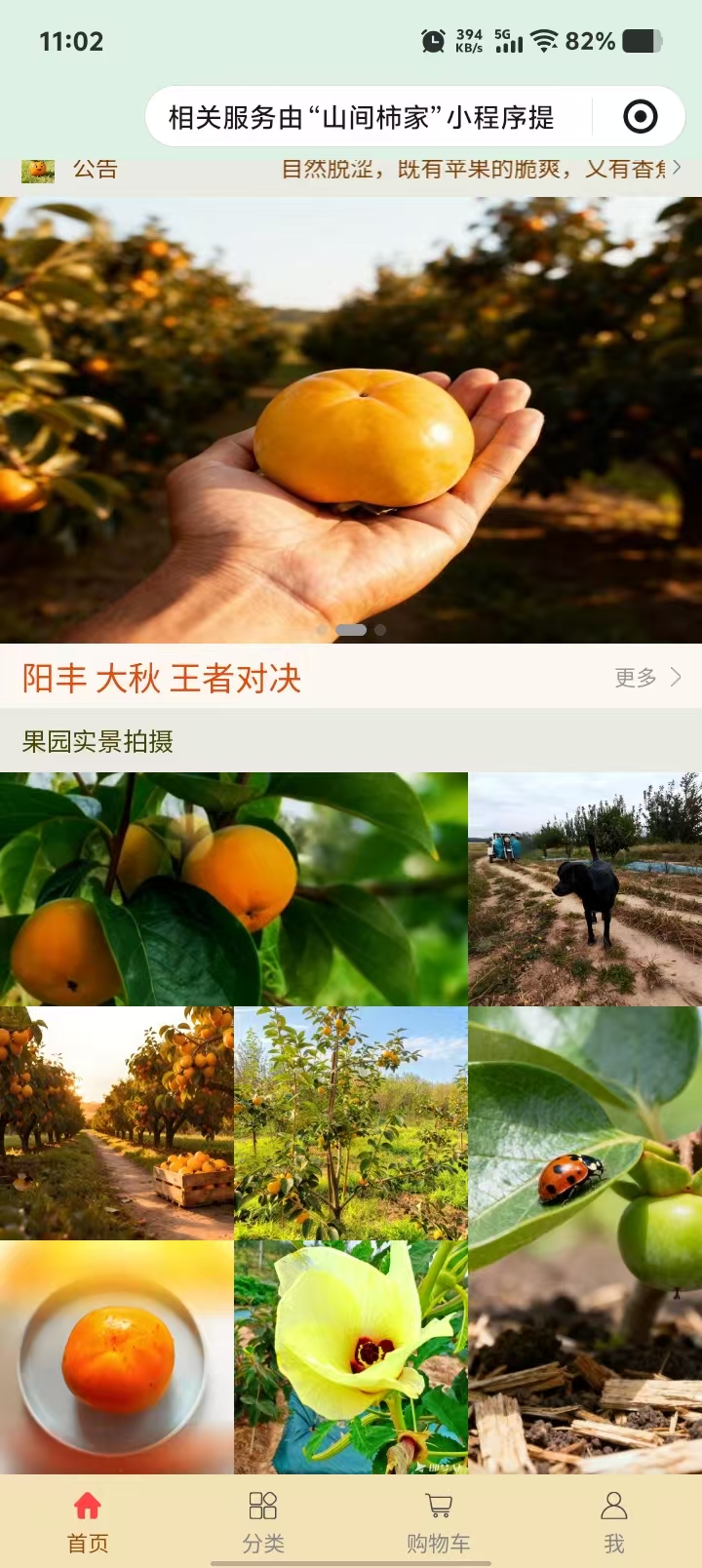Image resolution: width=702 pixels, height=1568 pixels.
Task: View the black dog orchard photo
Action: pyautogui.click(x=585, y=889)
